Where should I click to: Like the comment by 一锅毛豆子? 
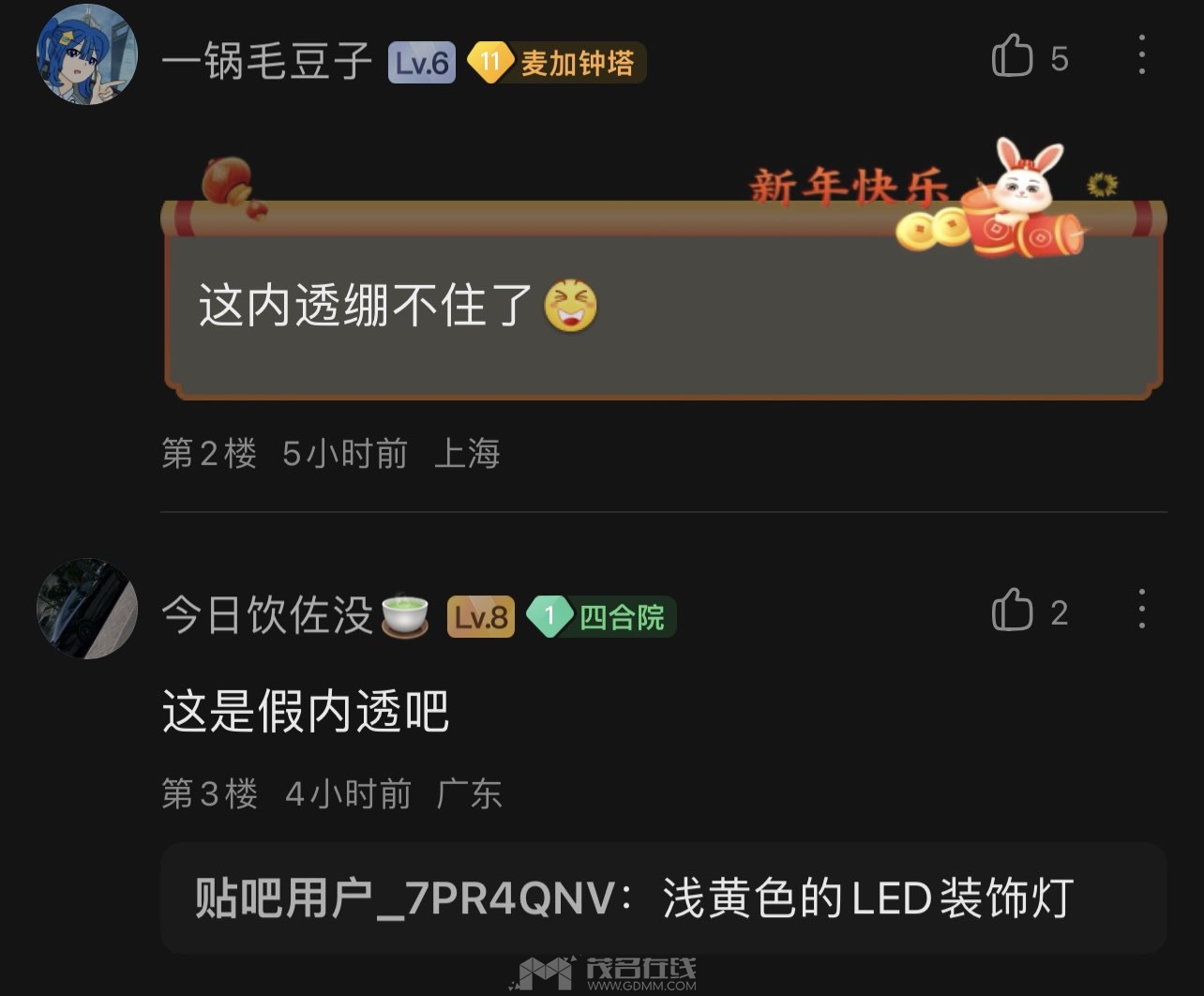(x=1013, y=57)
